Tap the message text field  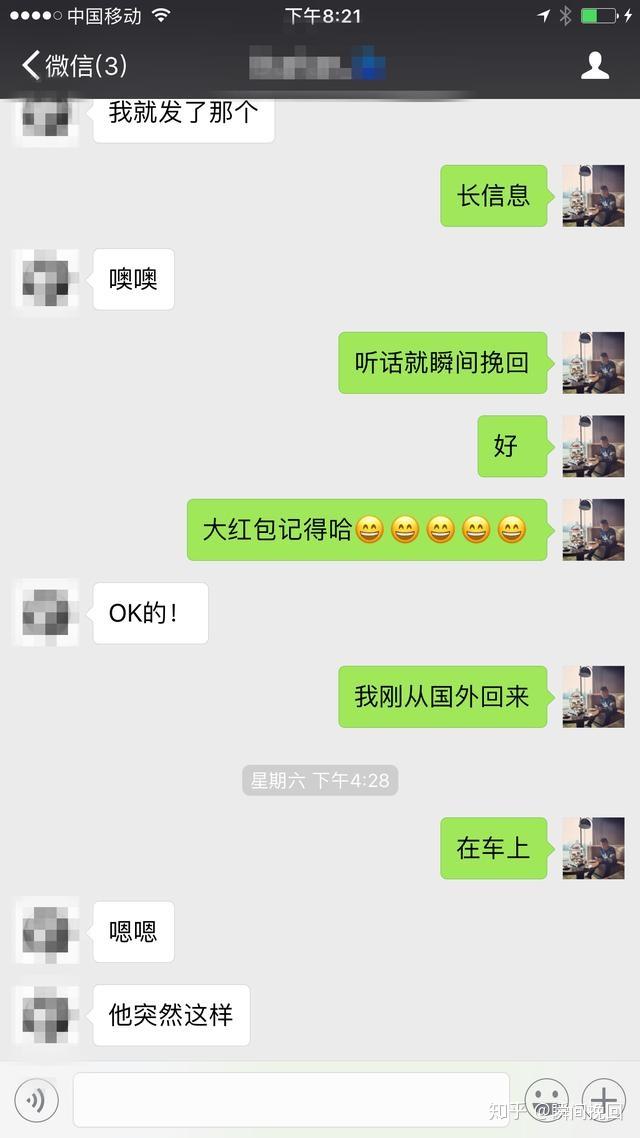tap(291, 1101)
